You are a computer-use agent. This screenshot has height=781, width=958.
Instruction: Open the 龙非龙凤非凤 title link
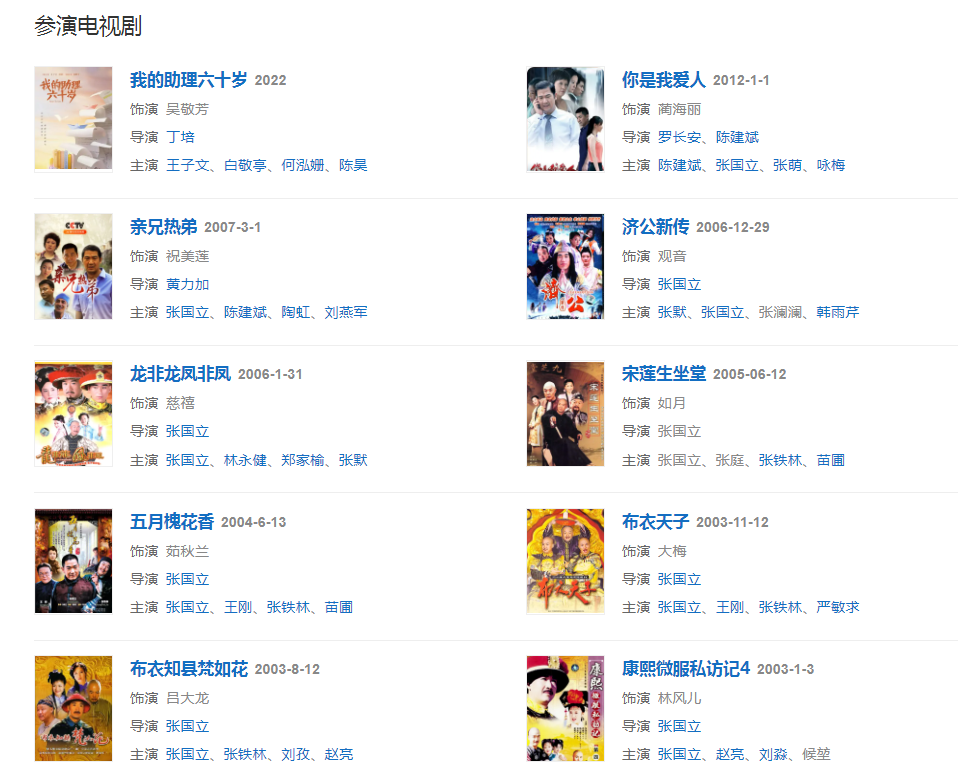[x=180, y=374]
